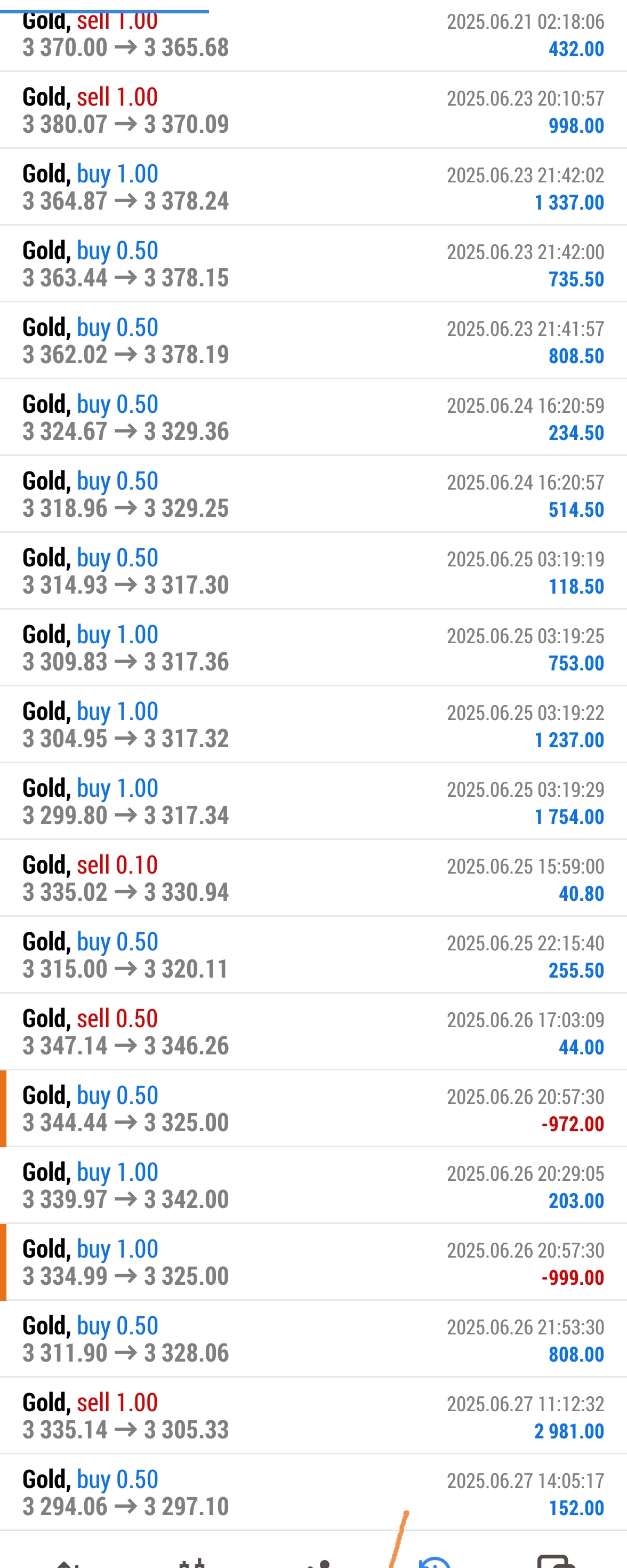Show details of the -999.00 loss trade
The image size is (627, 1568).
point(313,1262)
